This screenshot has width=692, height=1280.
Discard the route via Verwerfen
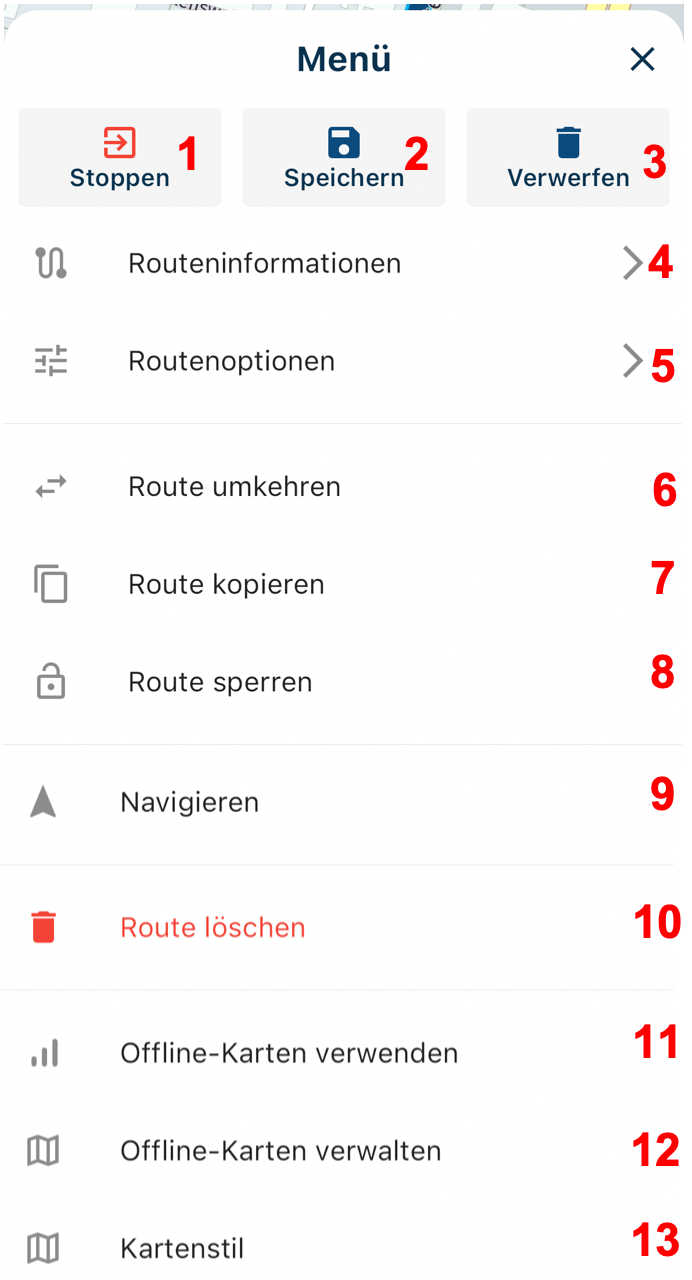568,158
